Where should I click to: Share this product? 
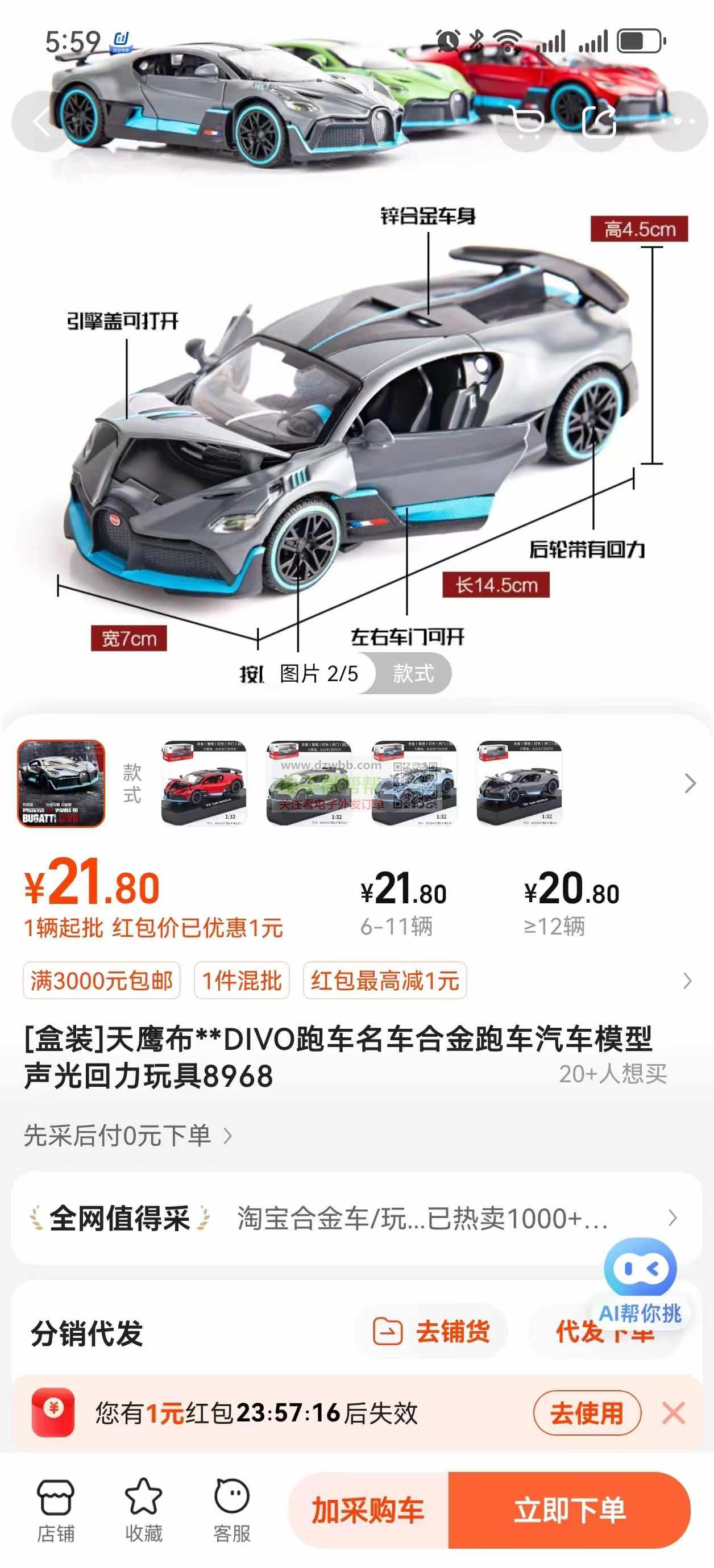click(x=600, y=122)
